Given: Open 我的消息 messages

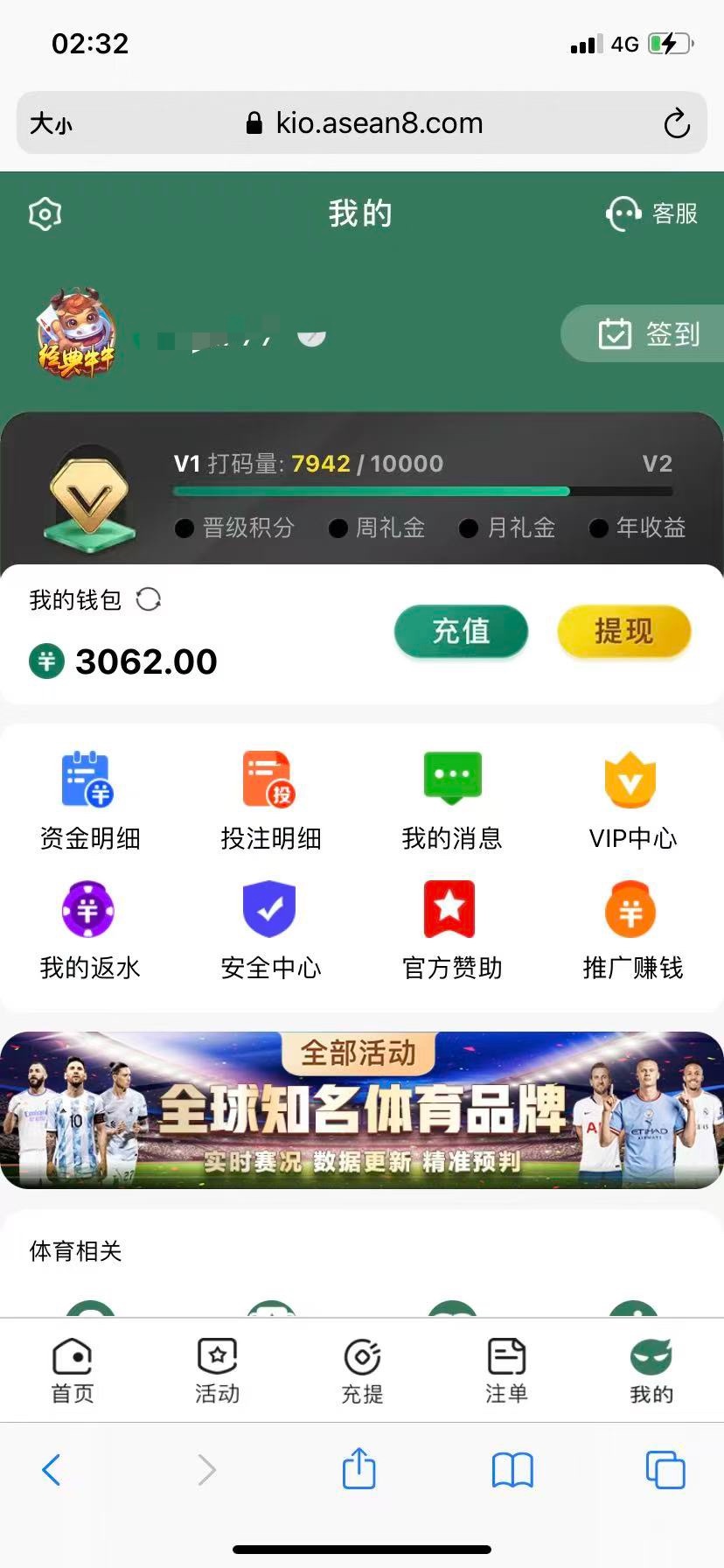Looking at the screenshot, I should [451, 800].
